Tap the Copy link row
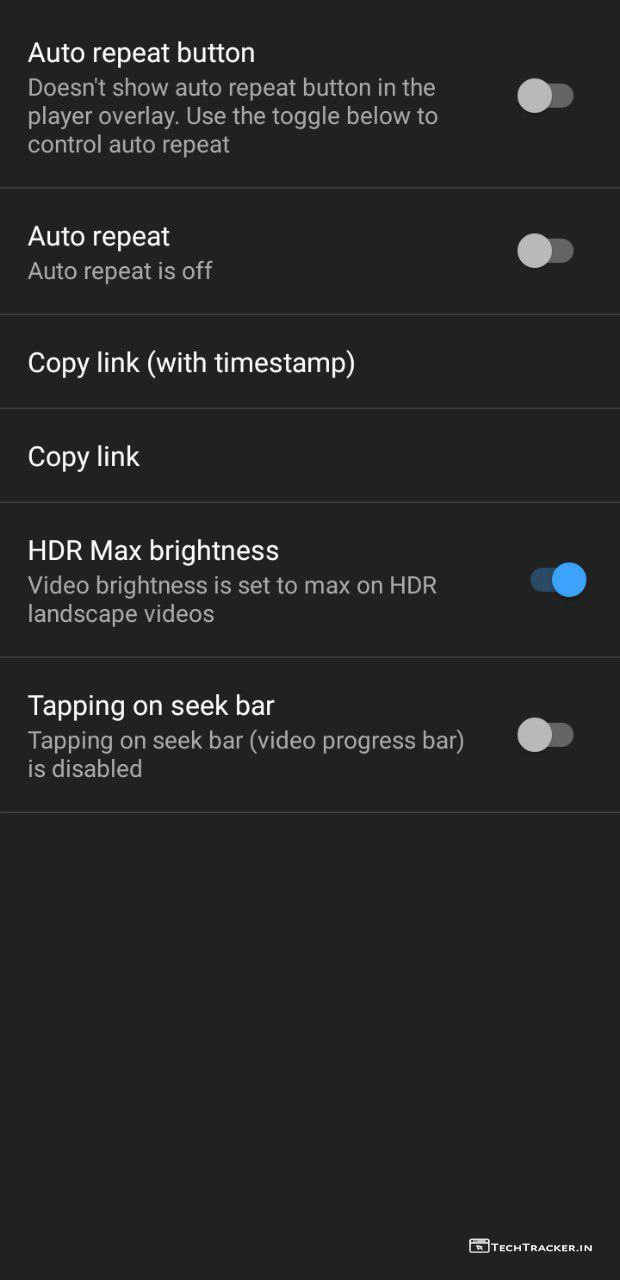The width and height of the screenshot is (620, 1280). [84, 456]
